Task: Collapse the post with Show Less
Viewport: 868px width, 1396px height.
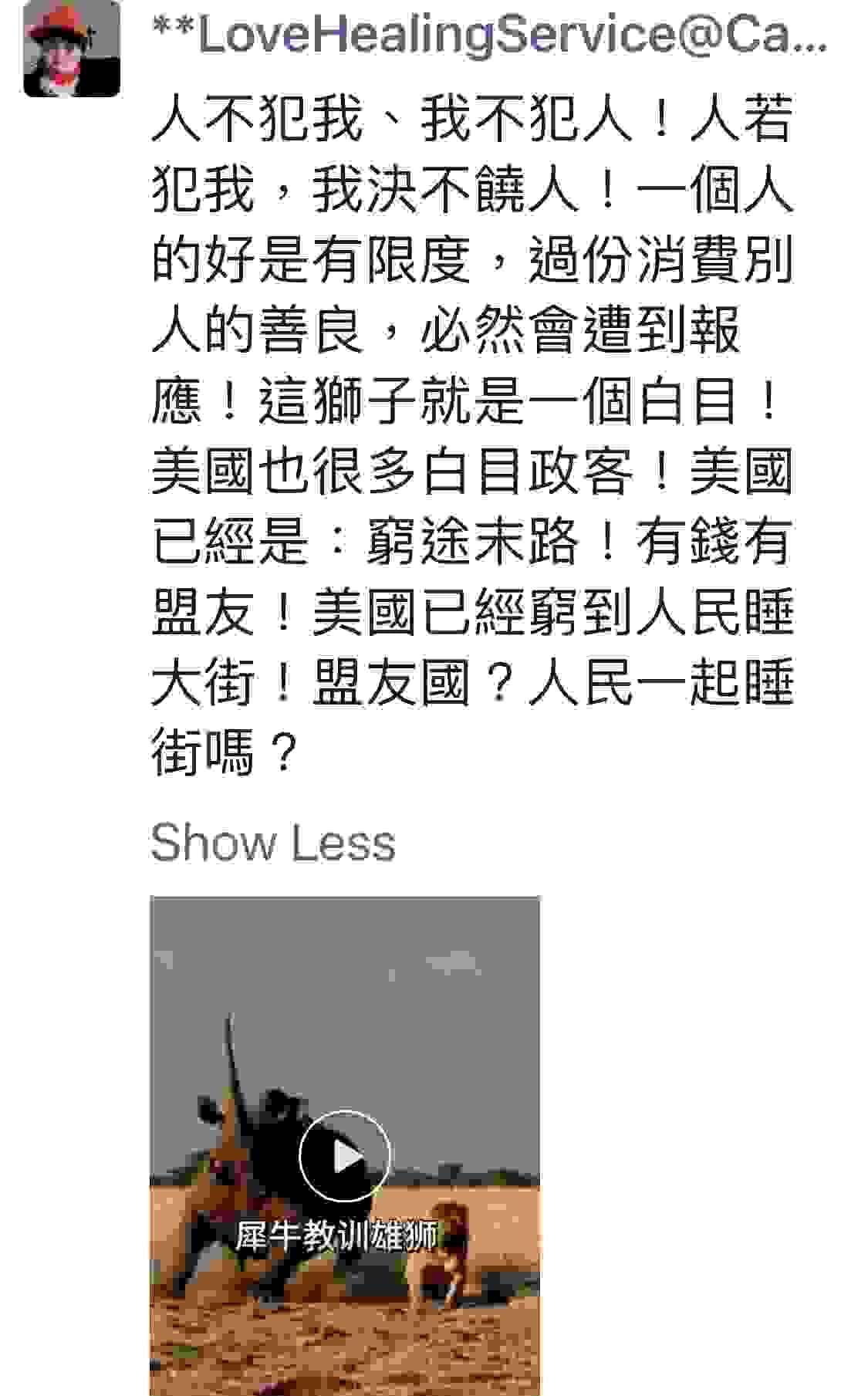Action: tap(272, 842)
